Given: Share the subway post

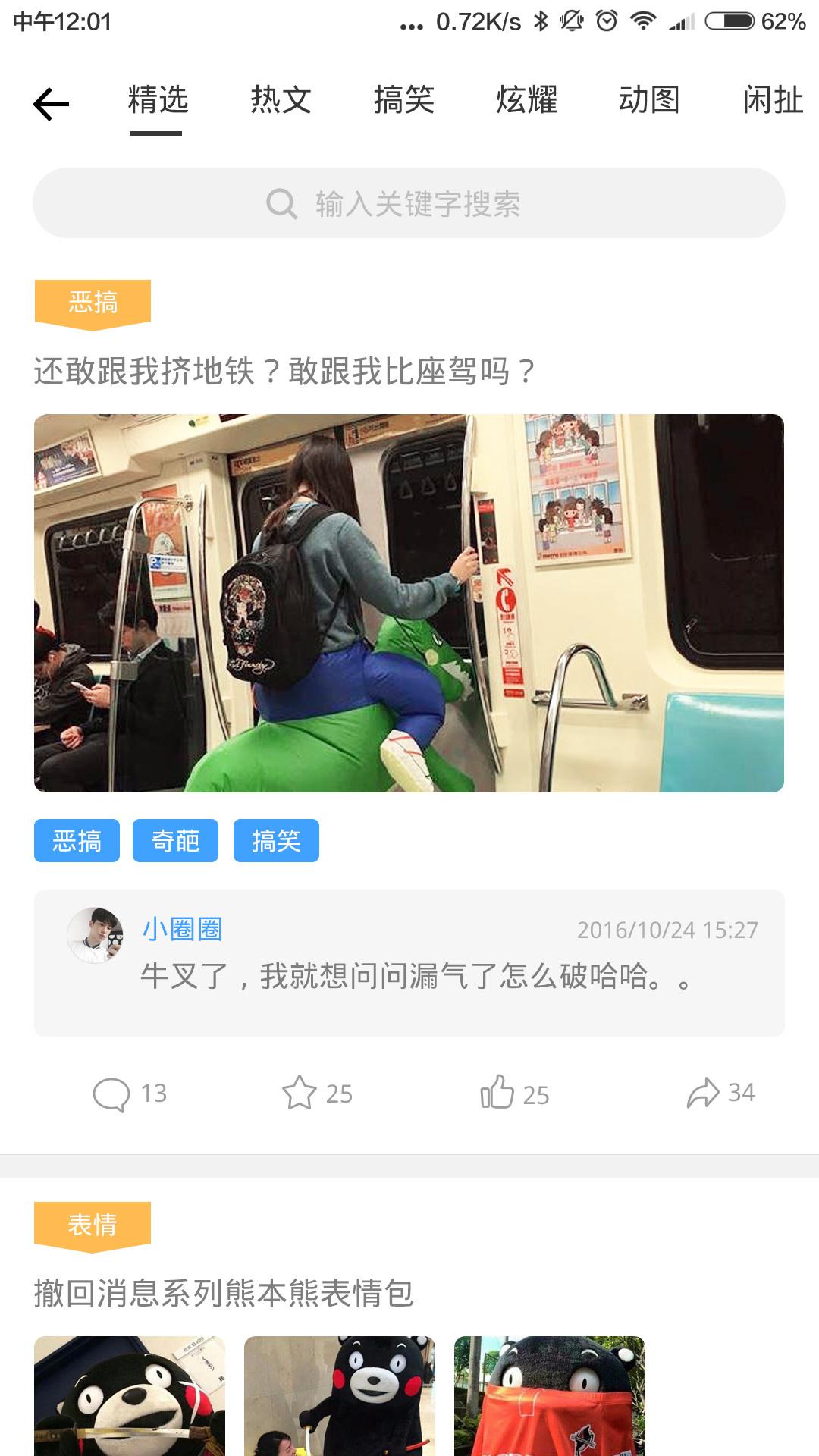Looking at the screenshot, I should pos(720,1094).
